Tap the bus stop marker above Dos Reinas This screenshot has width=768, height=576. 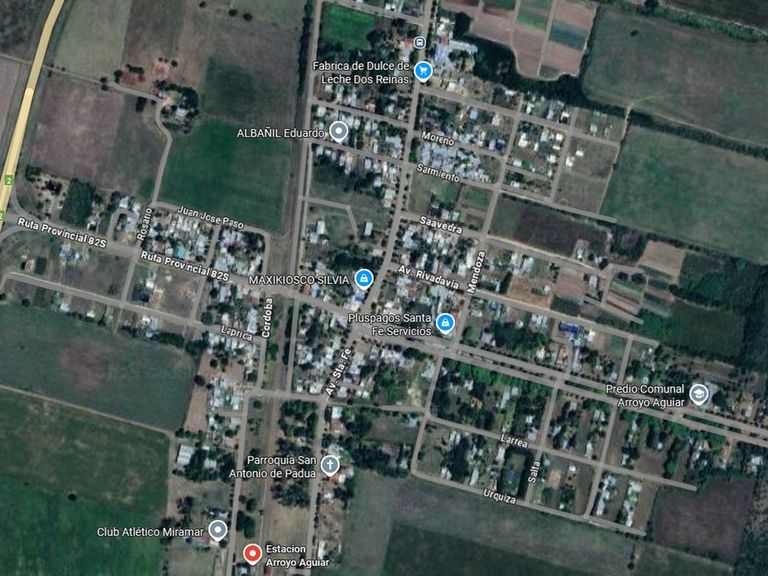(419, 43)
